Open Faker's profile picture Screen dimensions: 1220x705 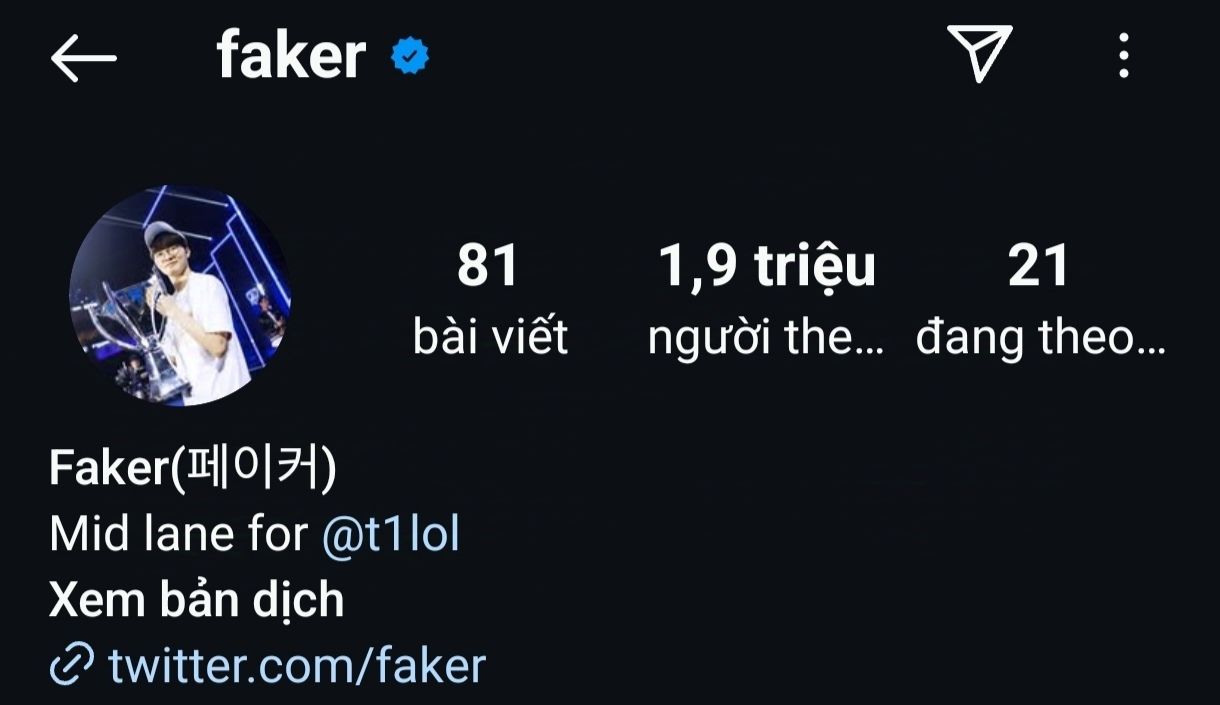180,296
